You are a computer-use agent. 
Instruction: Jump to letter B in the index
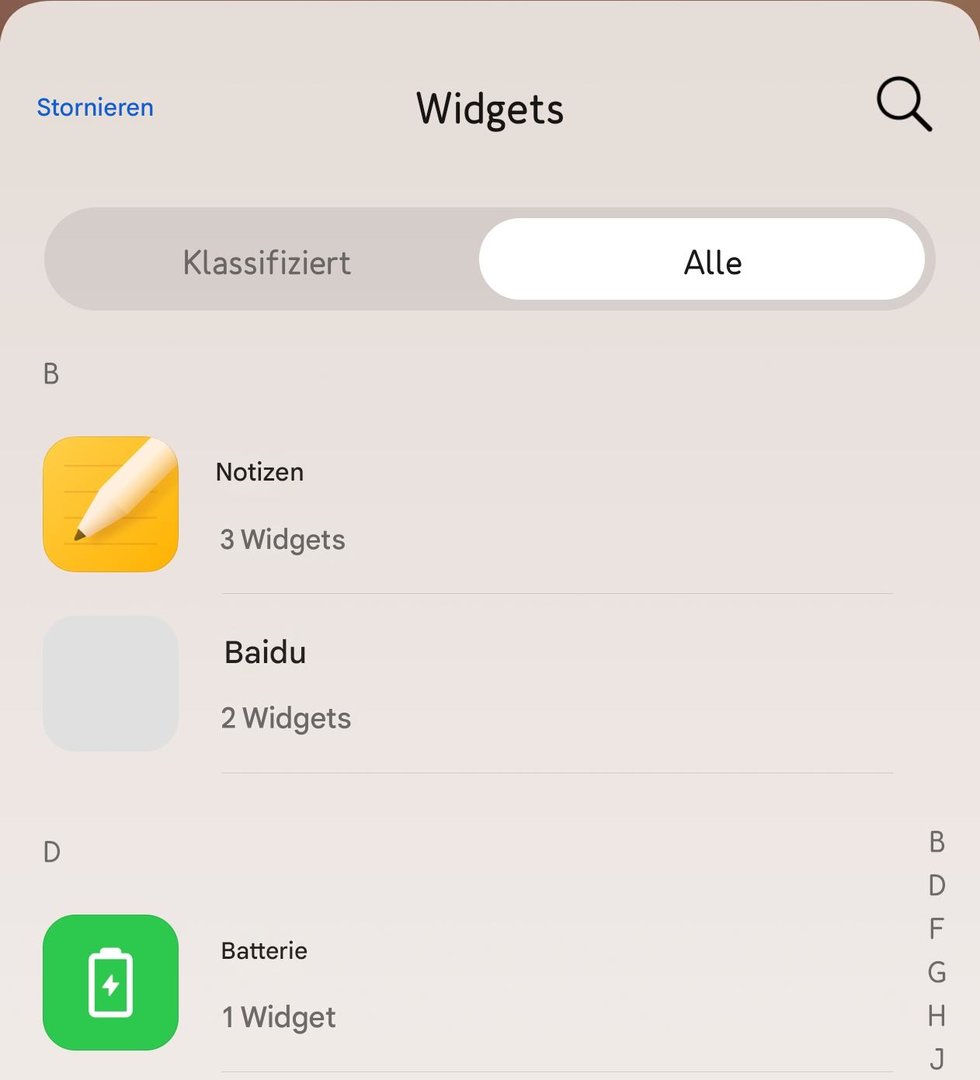(936, 842)
